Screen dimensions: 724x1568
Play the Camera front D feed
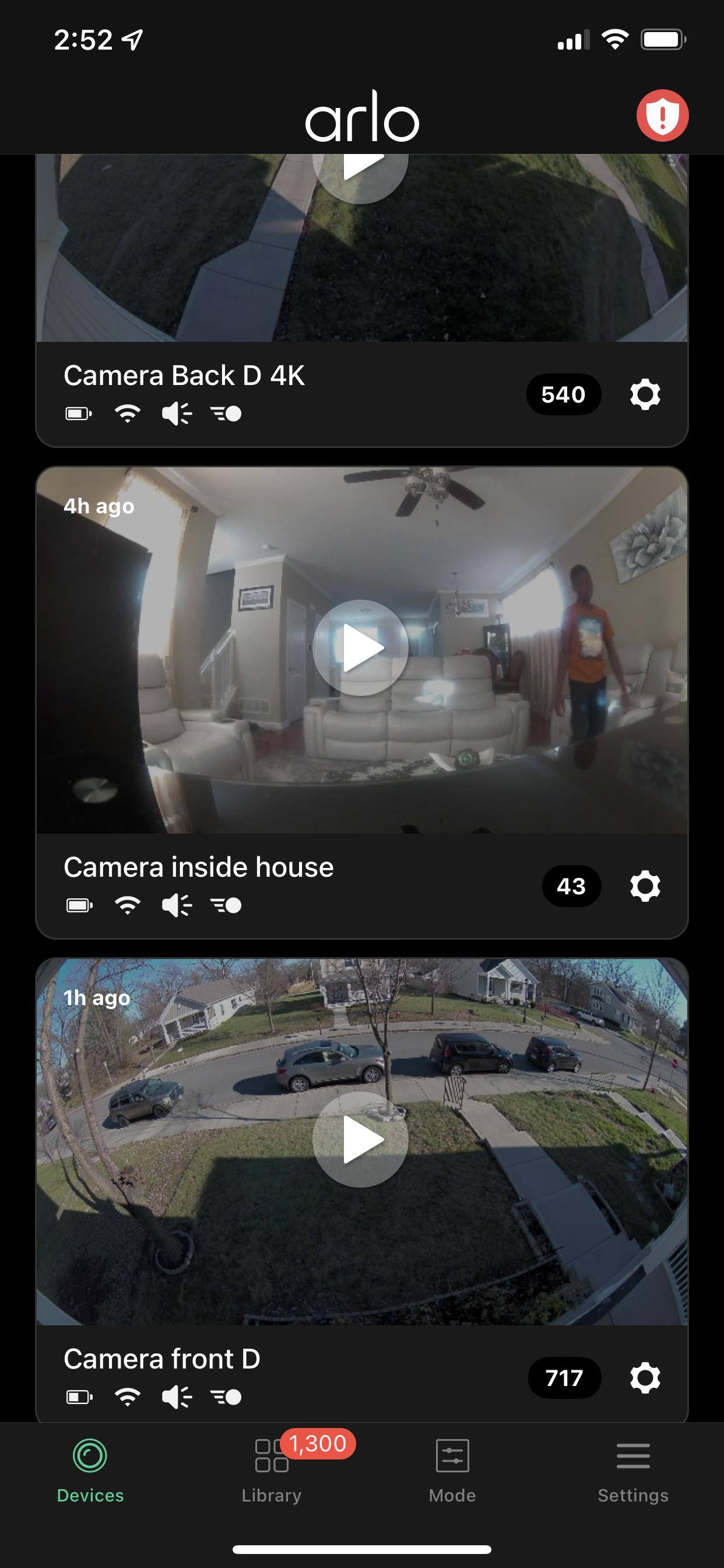click(x=360, y=1139)
